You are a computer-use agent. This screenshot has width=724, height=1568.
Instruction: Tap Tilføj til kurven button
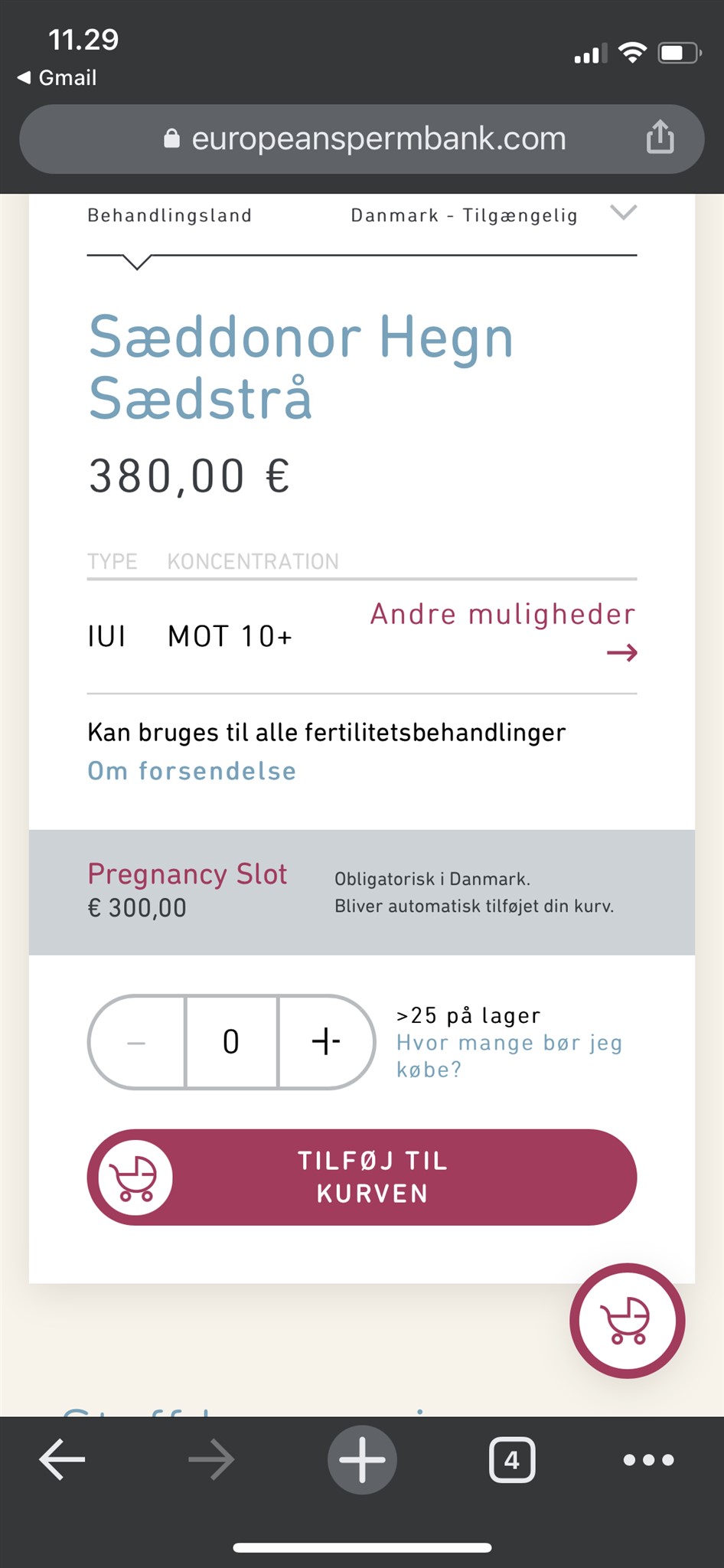(362, 1178)
